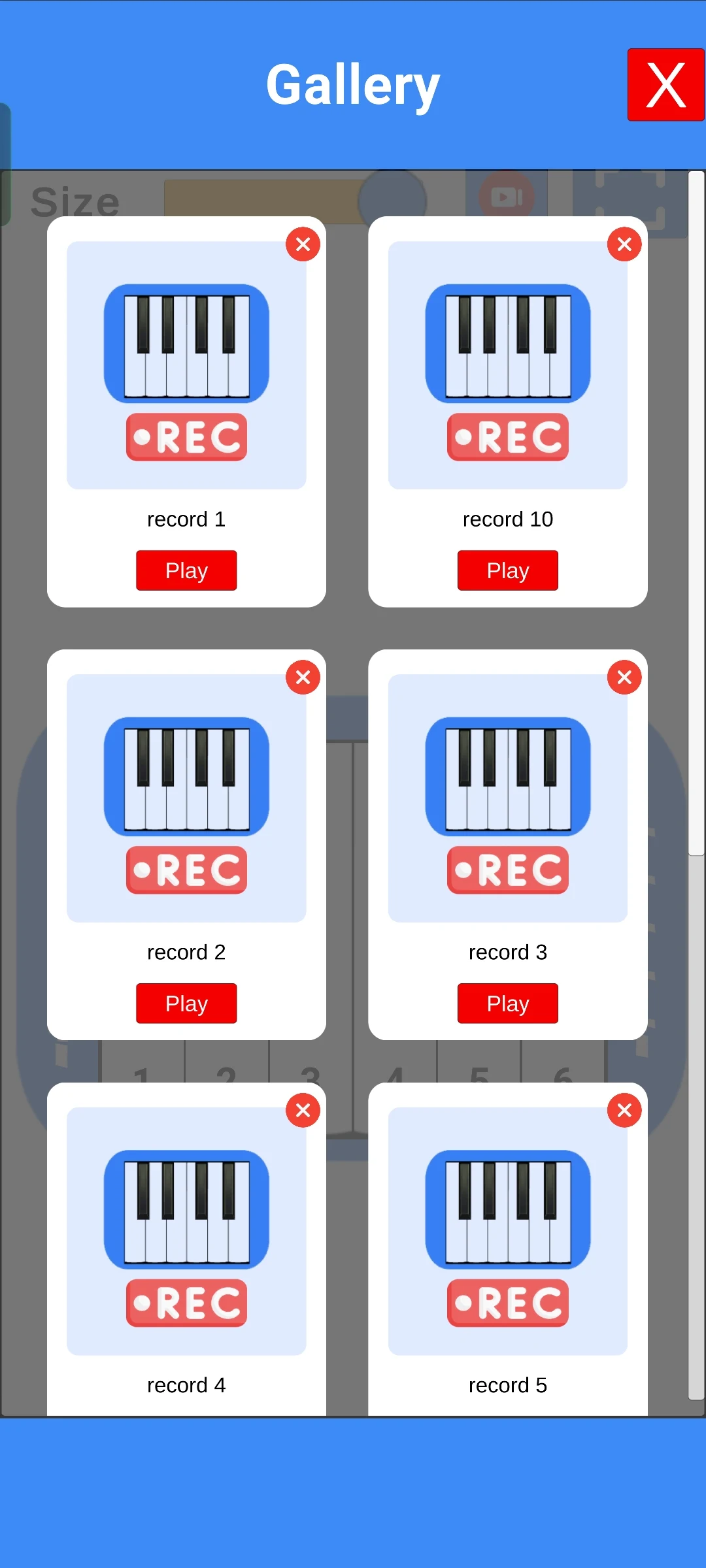Viewport: 706px width, 1568px height.
Task: Delete record 4
Action: pos(303,1110)
